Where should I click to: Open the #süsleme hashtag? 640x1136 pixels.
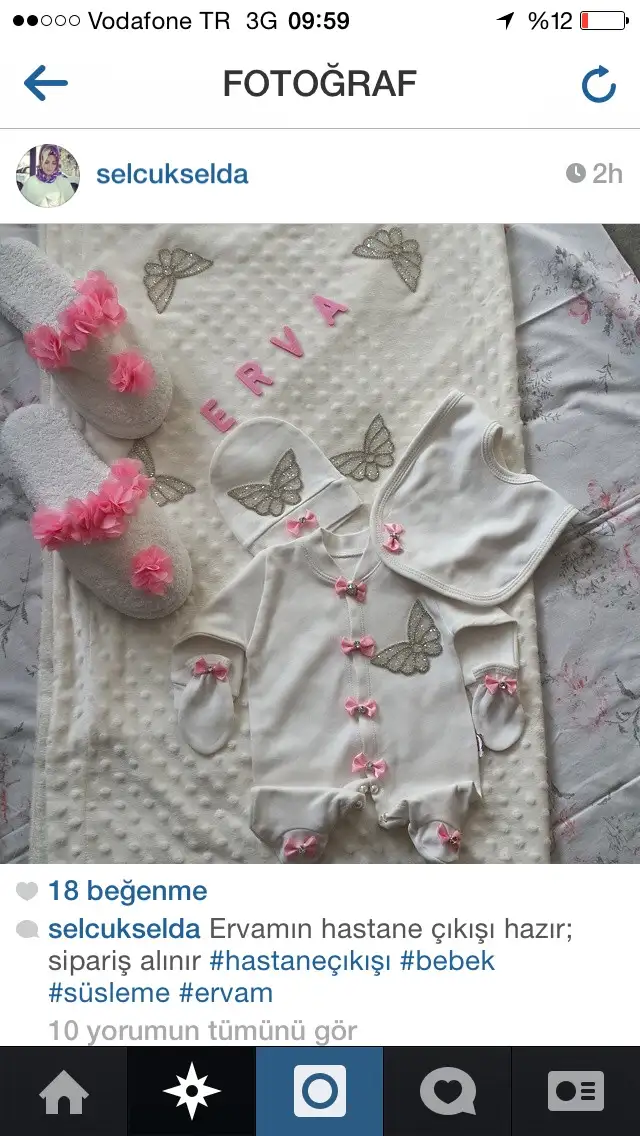click(109, 993)
